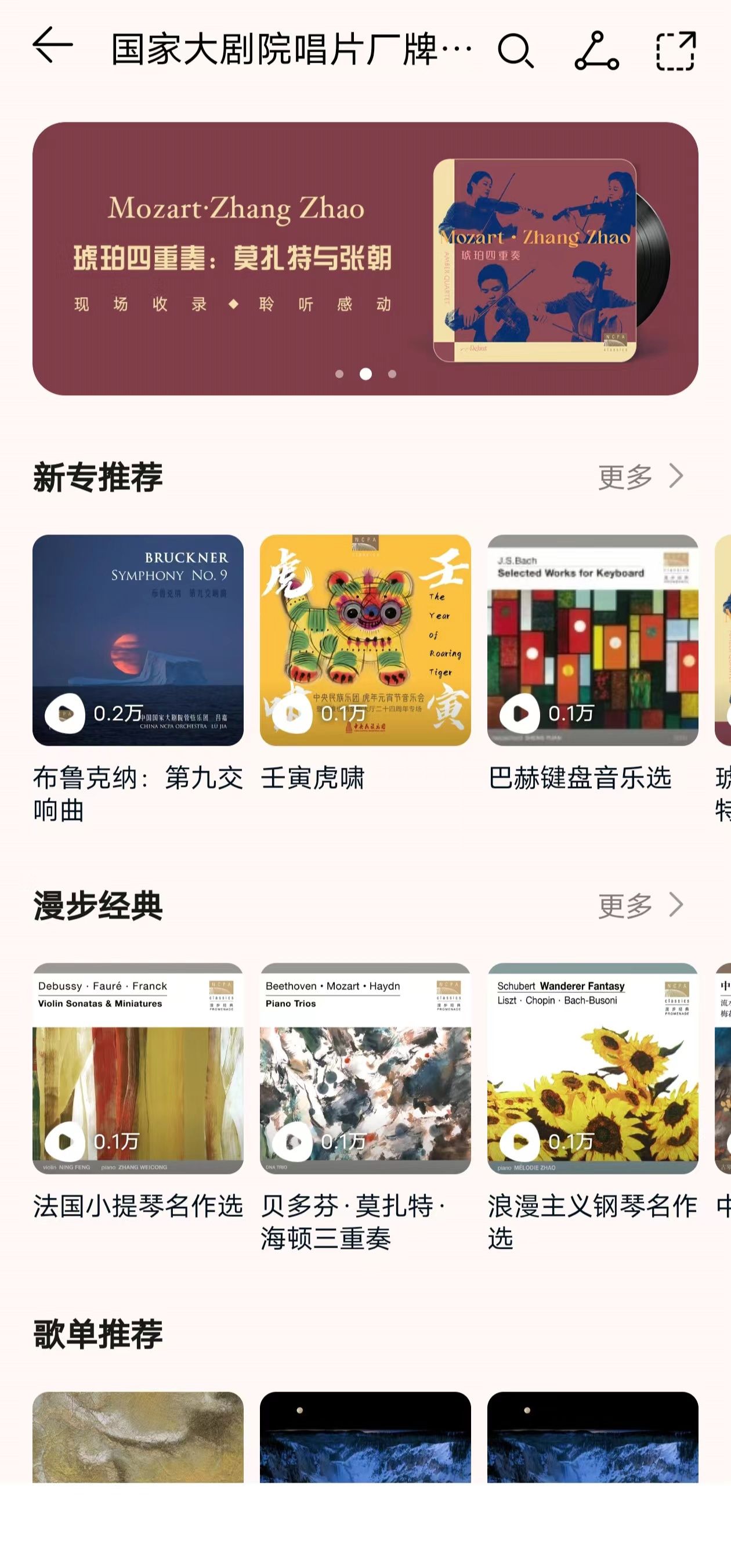731x1568 pixels.
Task: Tap the dashed-square arrow icon
Action: click(676, 50)
